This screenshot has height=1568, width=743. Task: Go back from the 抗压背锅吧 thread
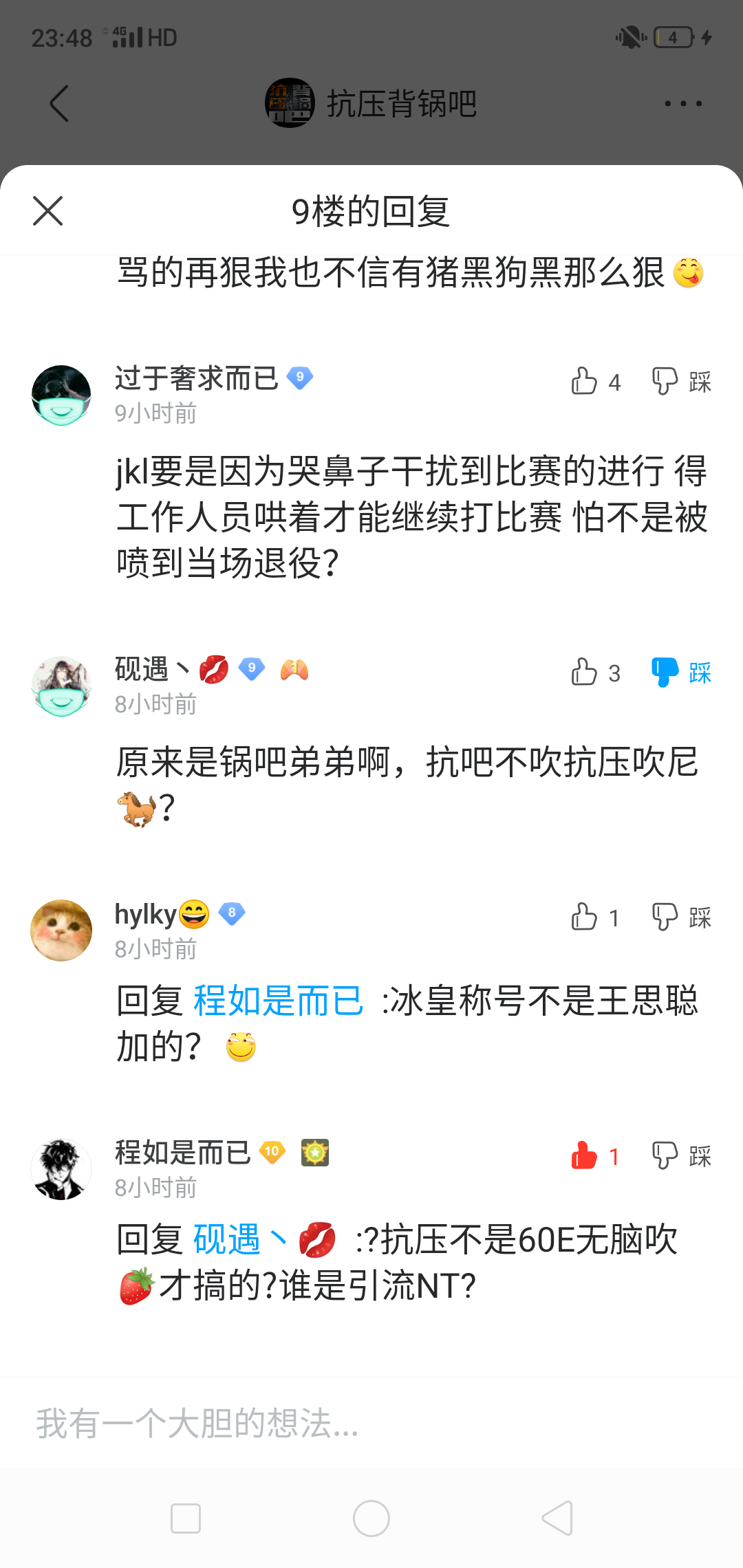(60, 104)
